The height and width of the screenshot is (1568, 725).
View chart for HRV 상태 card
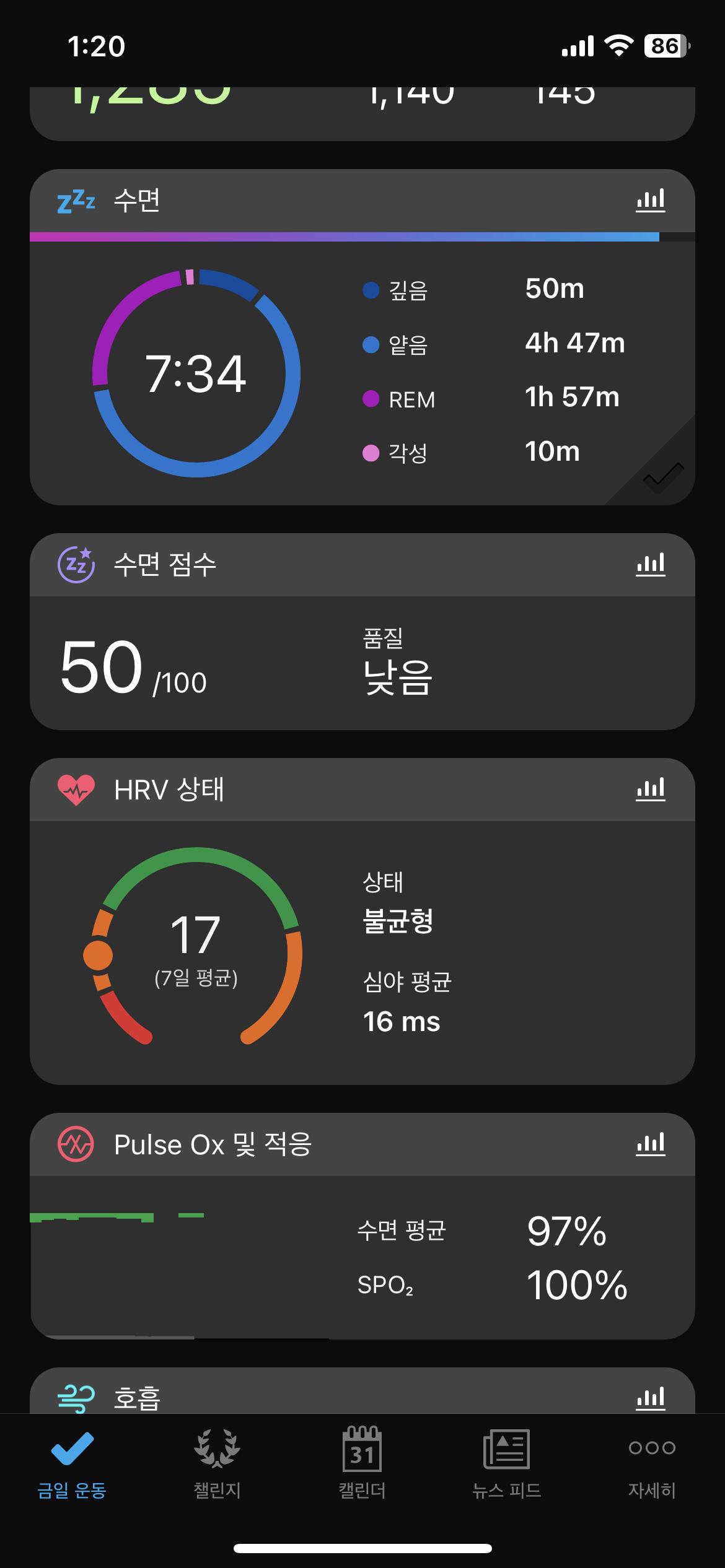[x=651, y=789]
